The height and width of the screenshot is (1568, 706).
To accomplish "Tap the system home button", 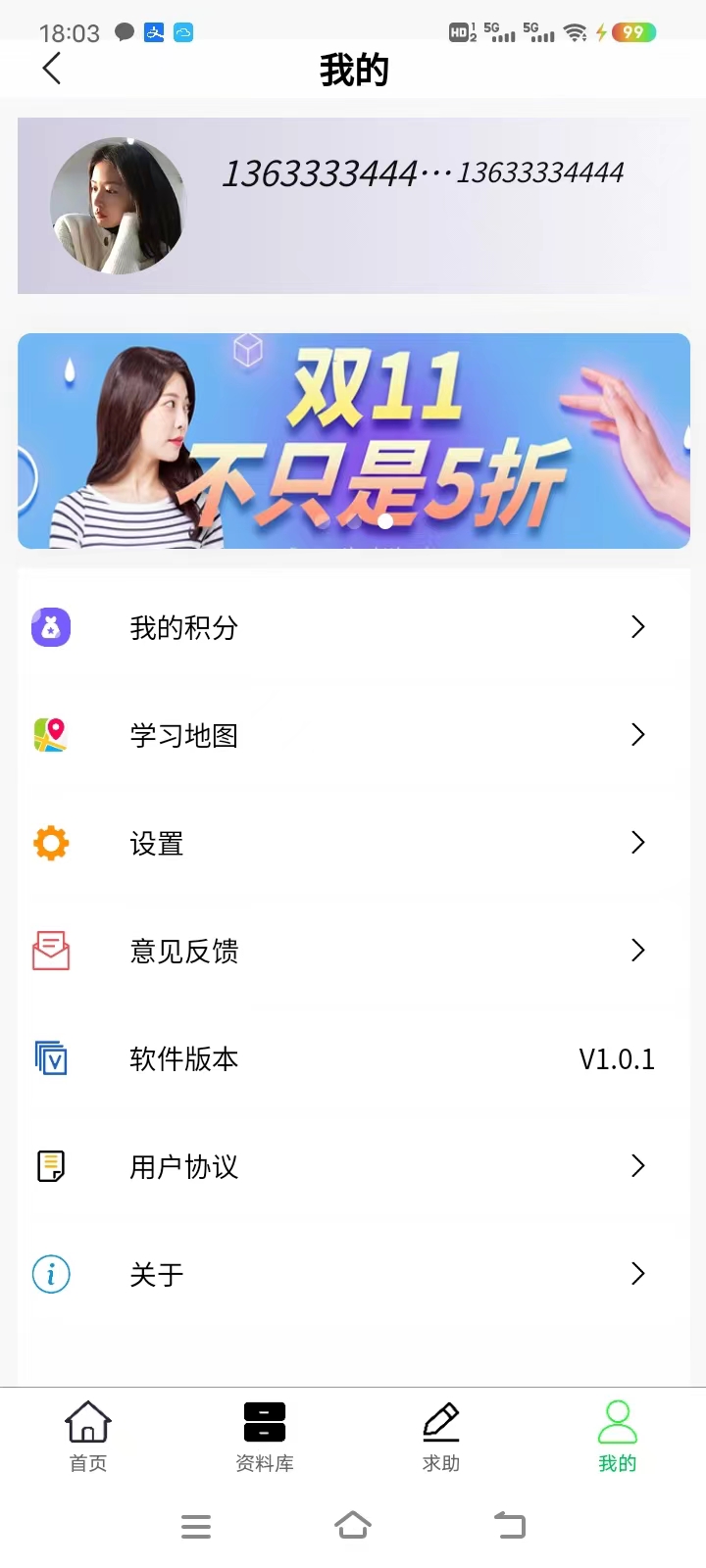I will coord(353,1526).
